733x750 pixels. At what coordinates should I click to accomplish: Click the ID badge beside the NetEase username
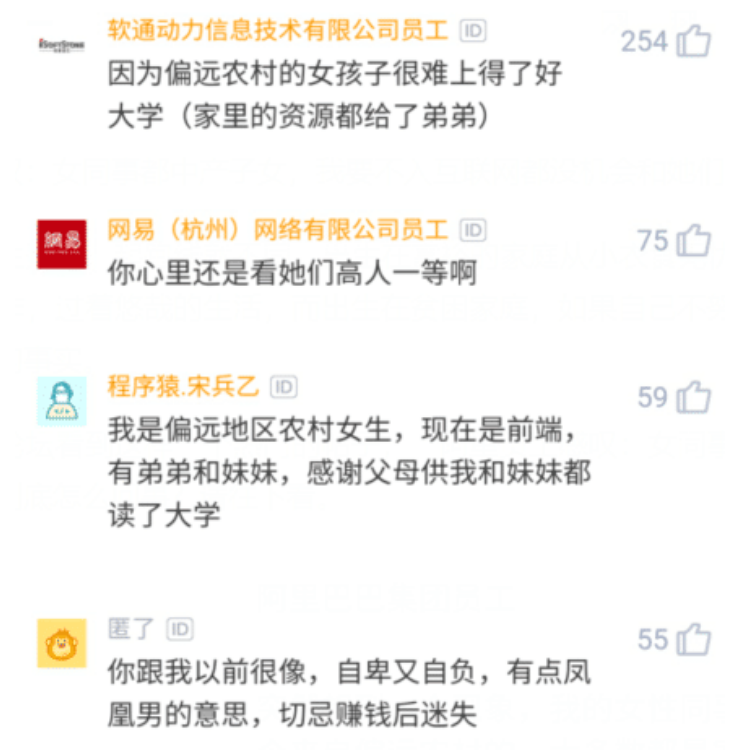point(473,229)
